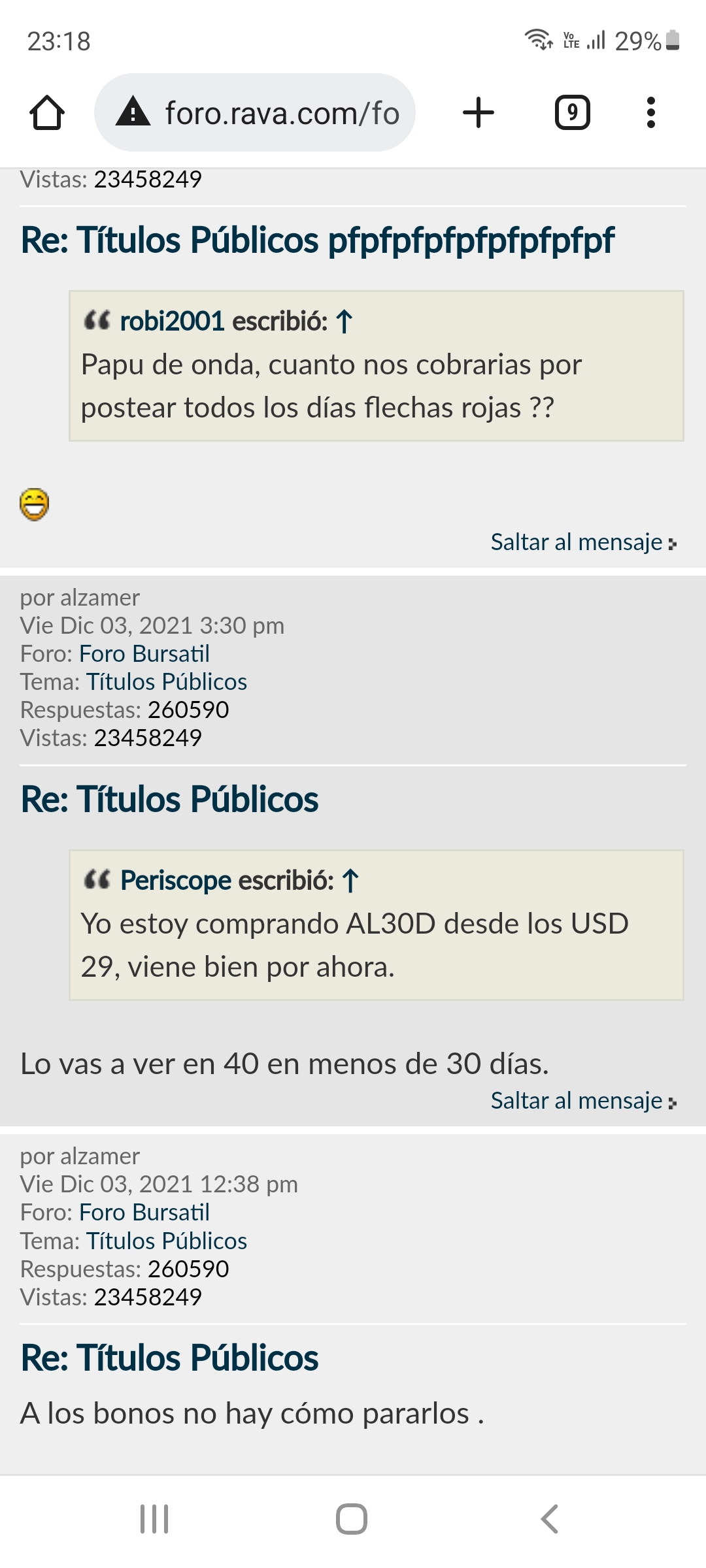This screenshot has width=706, height=1568.
Task: Open the post title Re: Títulos Públicos pfpfpfpfpfpfpfpfpf
Action: pos(318,240)
